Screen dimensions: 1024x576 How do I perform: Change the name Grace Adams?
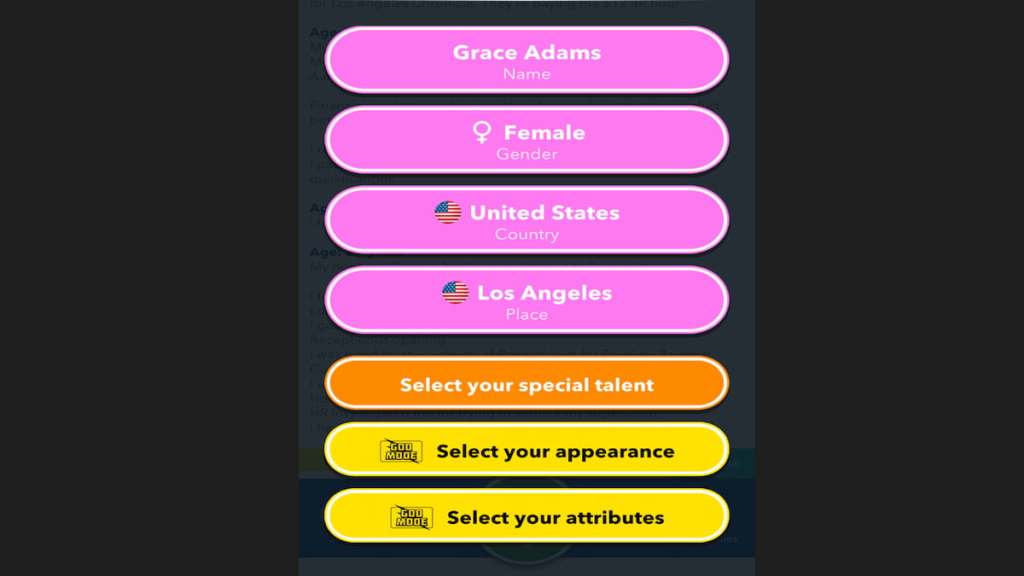(x=526, y=60)
